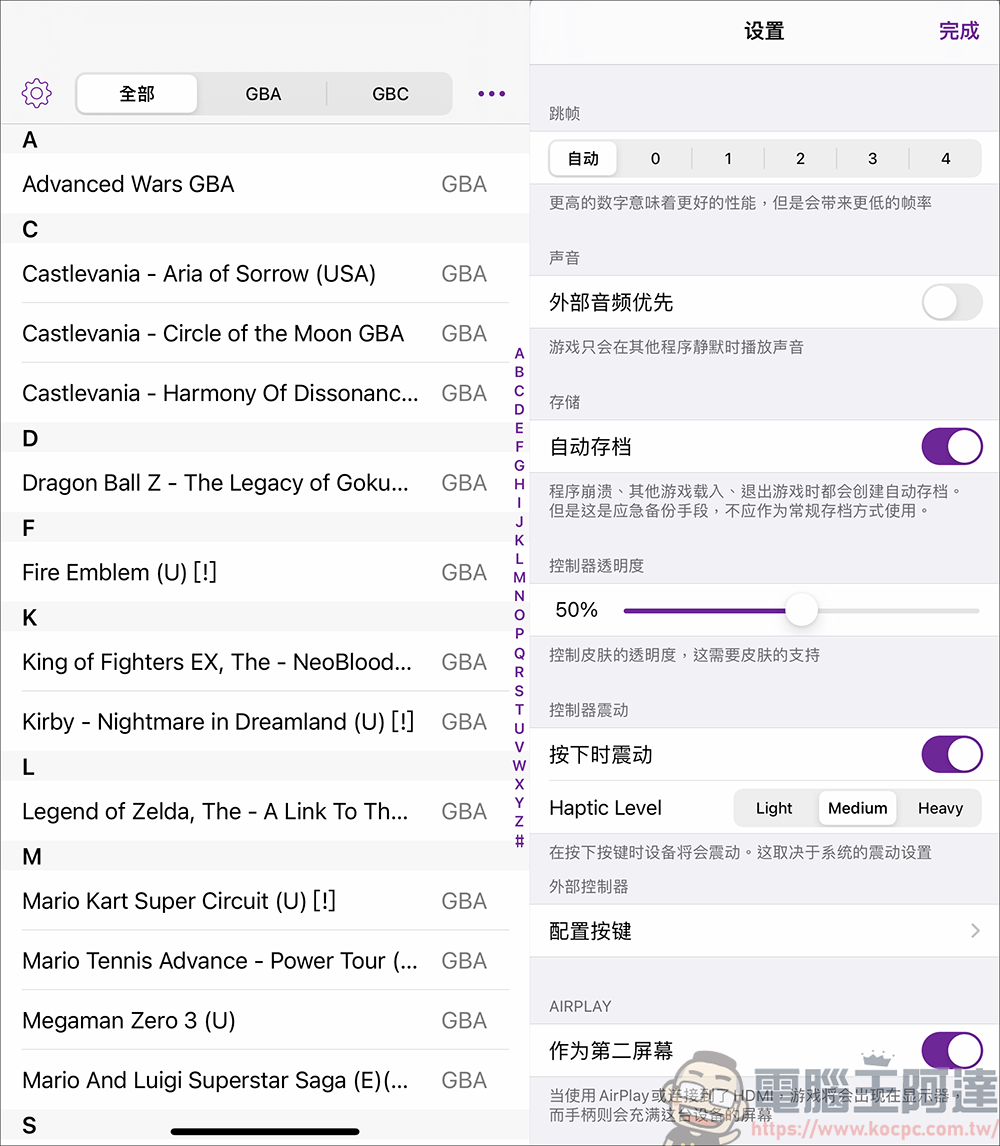The height and width of the screenshot is (1146, 1000).
Task: Choose Heavy haptic level
Action: pyautogui.click(x=940, y=808)
